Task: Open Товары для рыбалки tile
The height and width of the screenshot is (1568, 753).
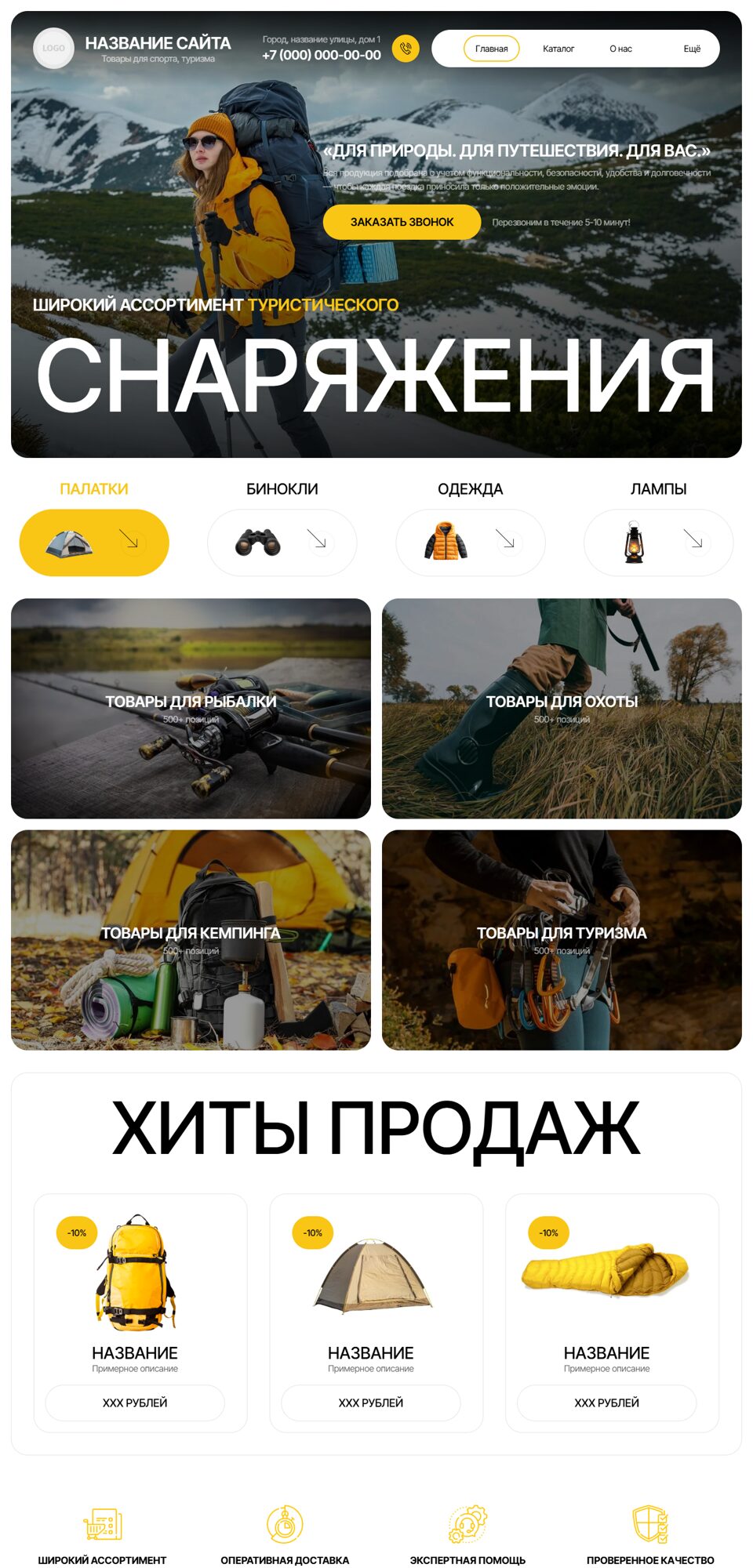Action: pyautogui.click(x=191, y=708)
